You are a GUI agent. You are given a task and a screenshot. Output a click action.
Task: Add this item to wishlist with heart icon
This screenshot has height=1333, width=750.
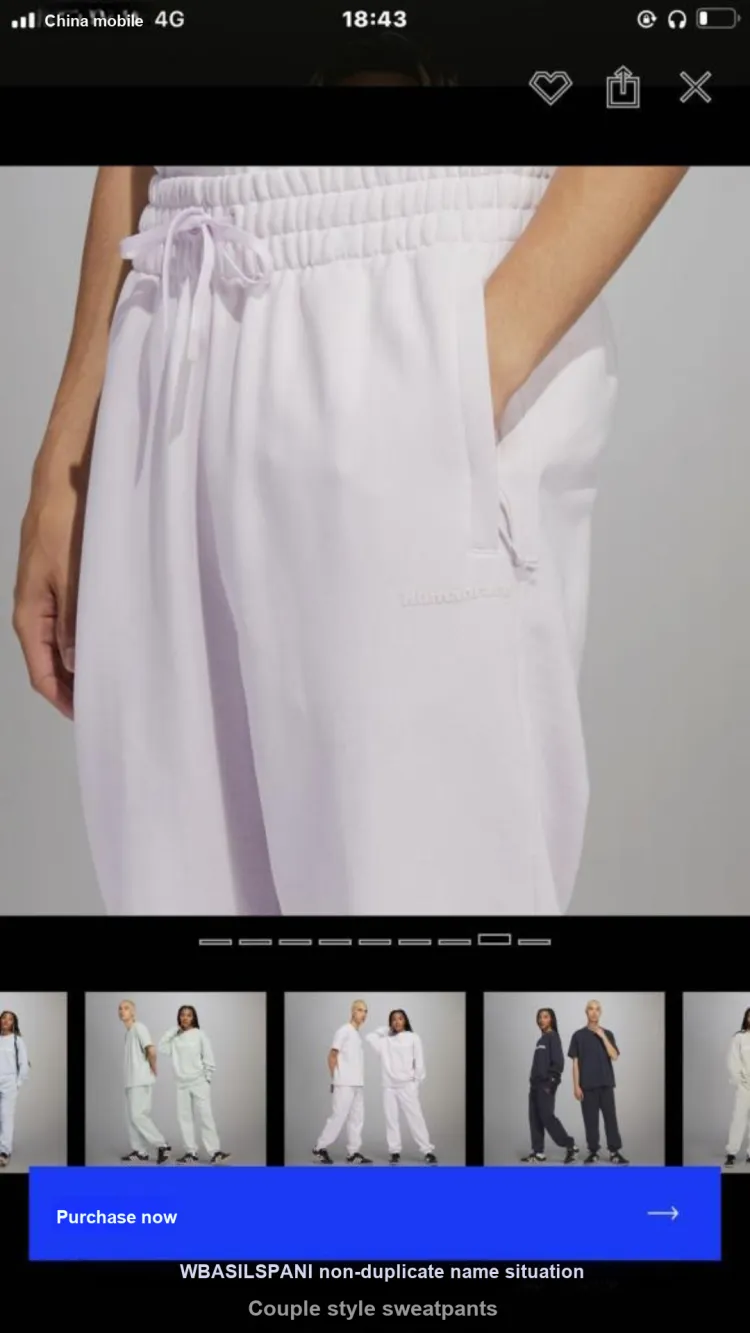point(550,88)
